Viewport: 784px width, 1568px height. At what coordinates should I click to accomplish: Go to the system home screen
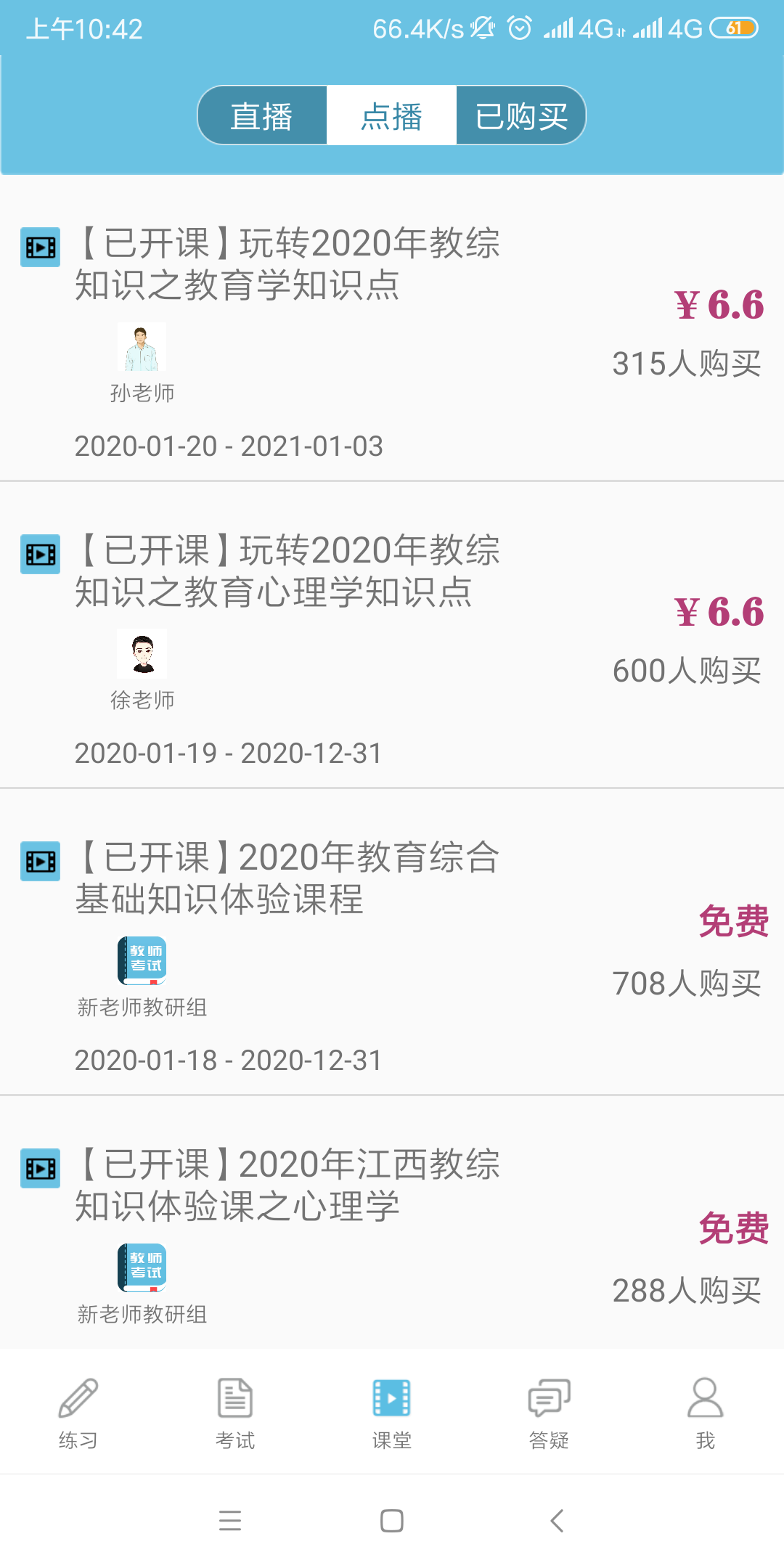click(392, 1520)
